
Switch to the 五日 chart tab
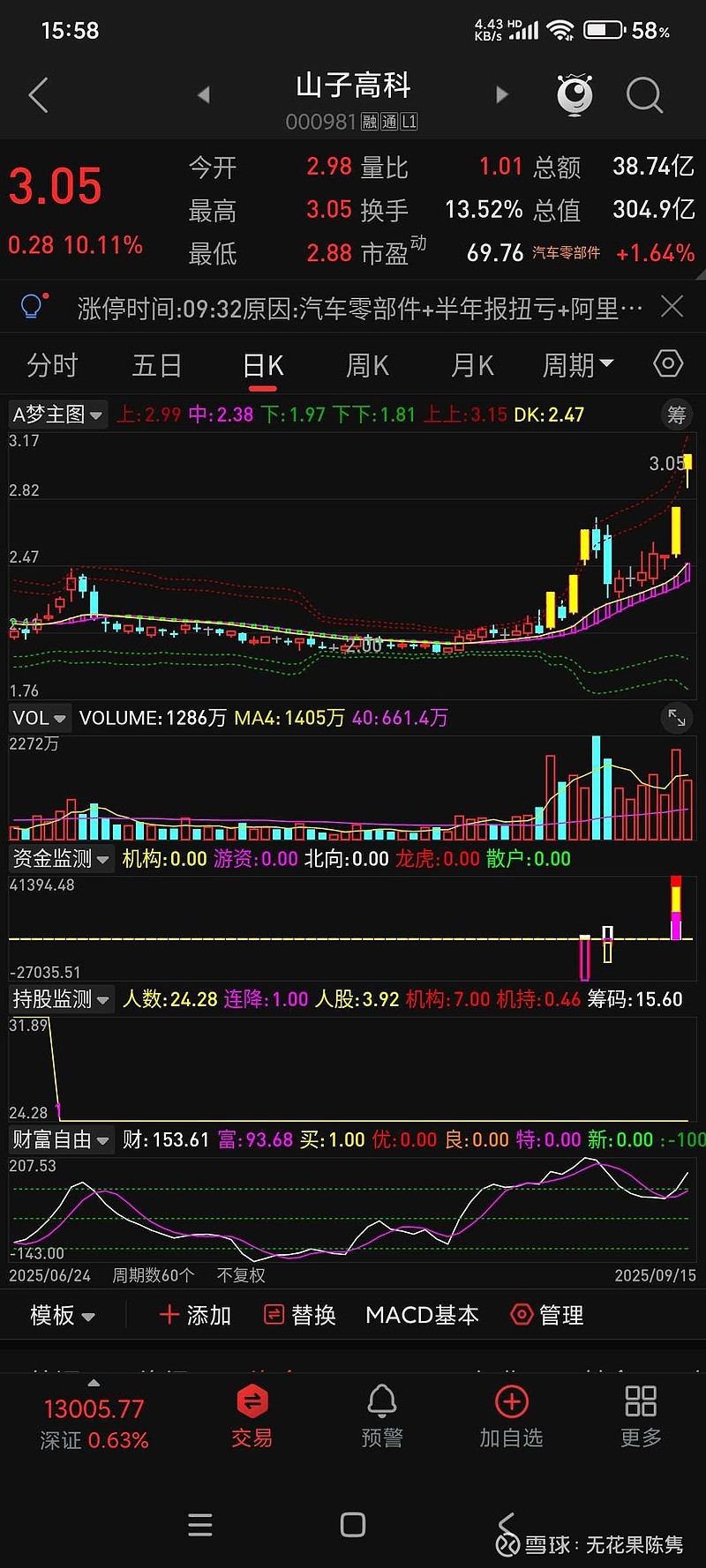(x=156, y=365)
